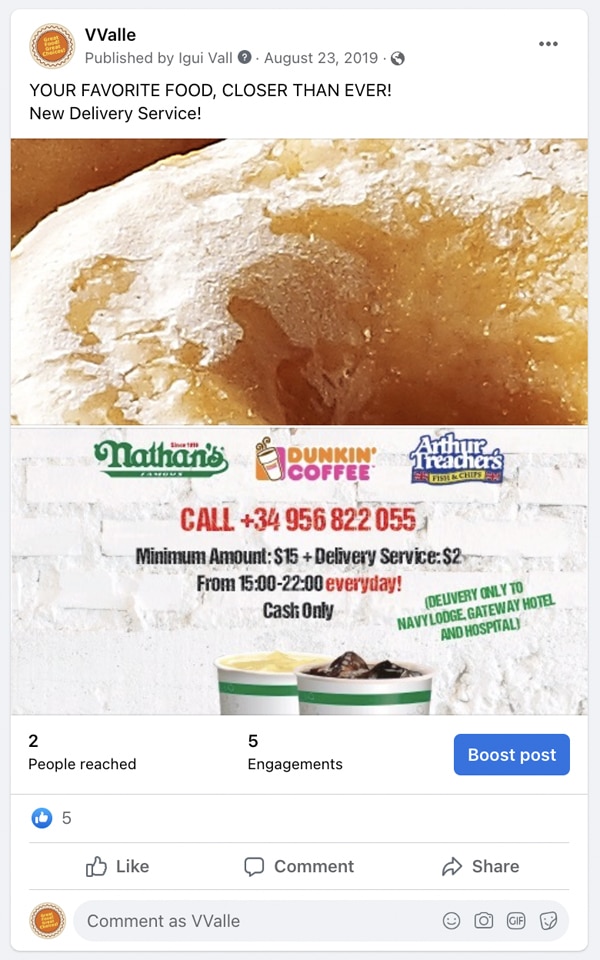Image resolution: width=600 pixels, height=960 pixels.
Task: Share this delivery service post
Action: (481, 866)
